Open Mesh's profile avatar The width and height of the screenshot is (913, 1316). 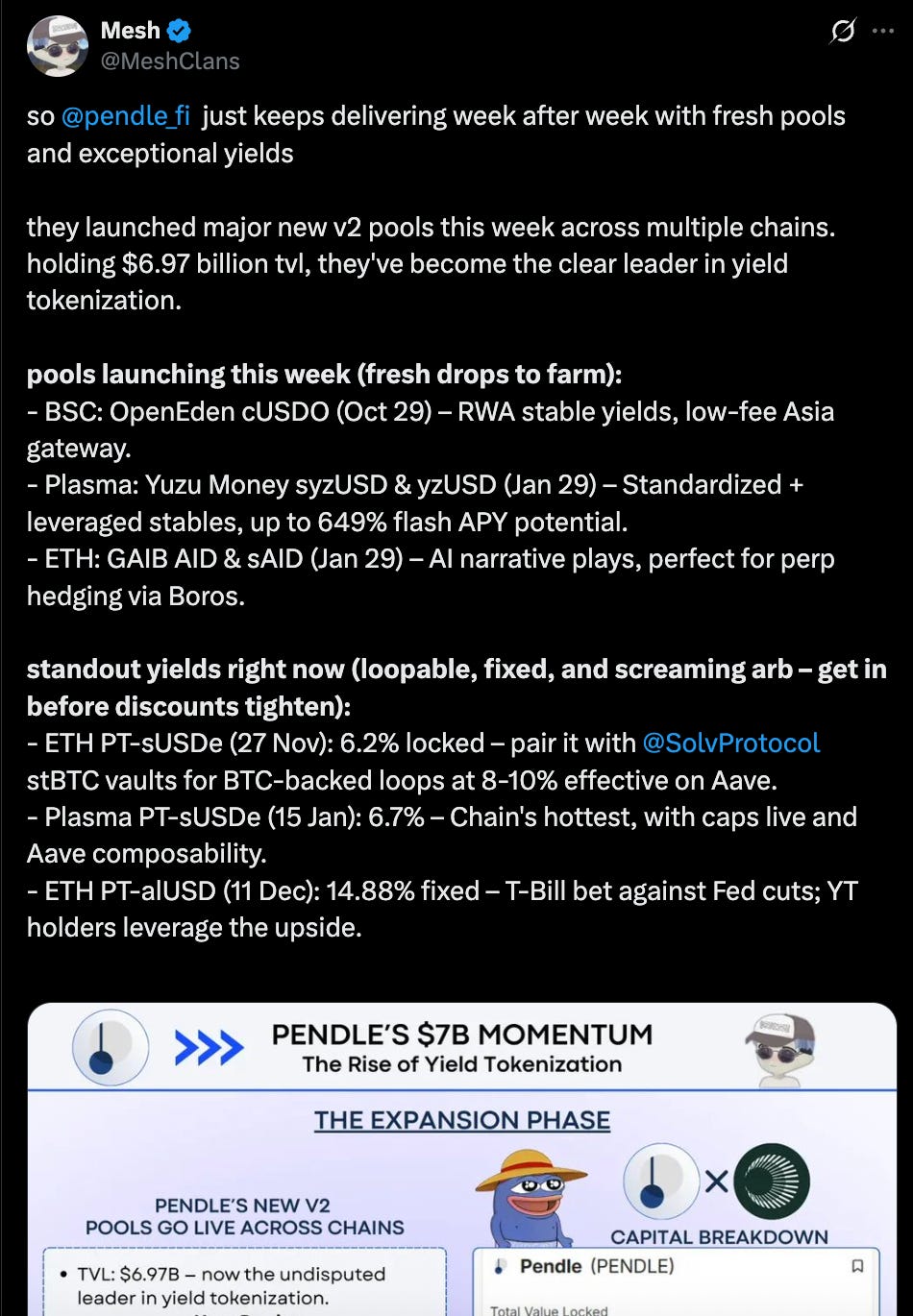58,46
